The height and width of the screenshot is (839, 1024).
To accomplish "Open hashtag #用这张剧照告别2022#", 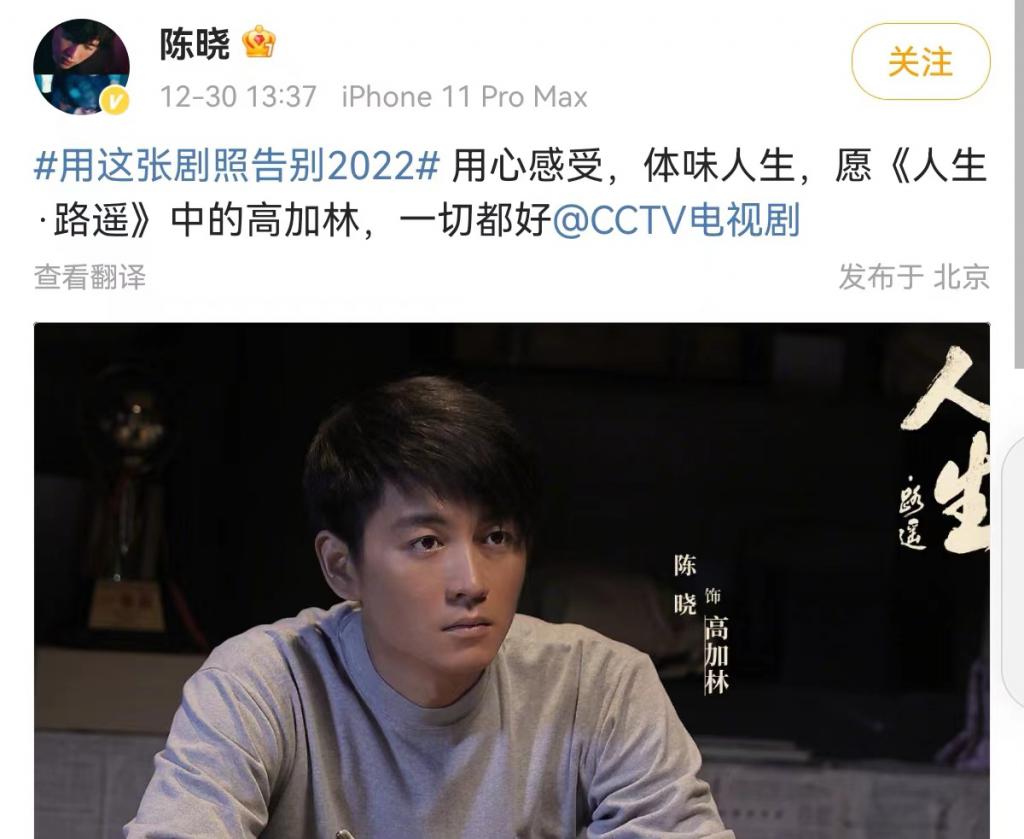I will [237, 166].
